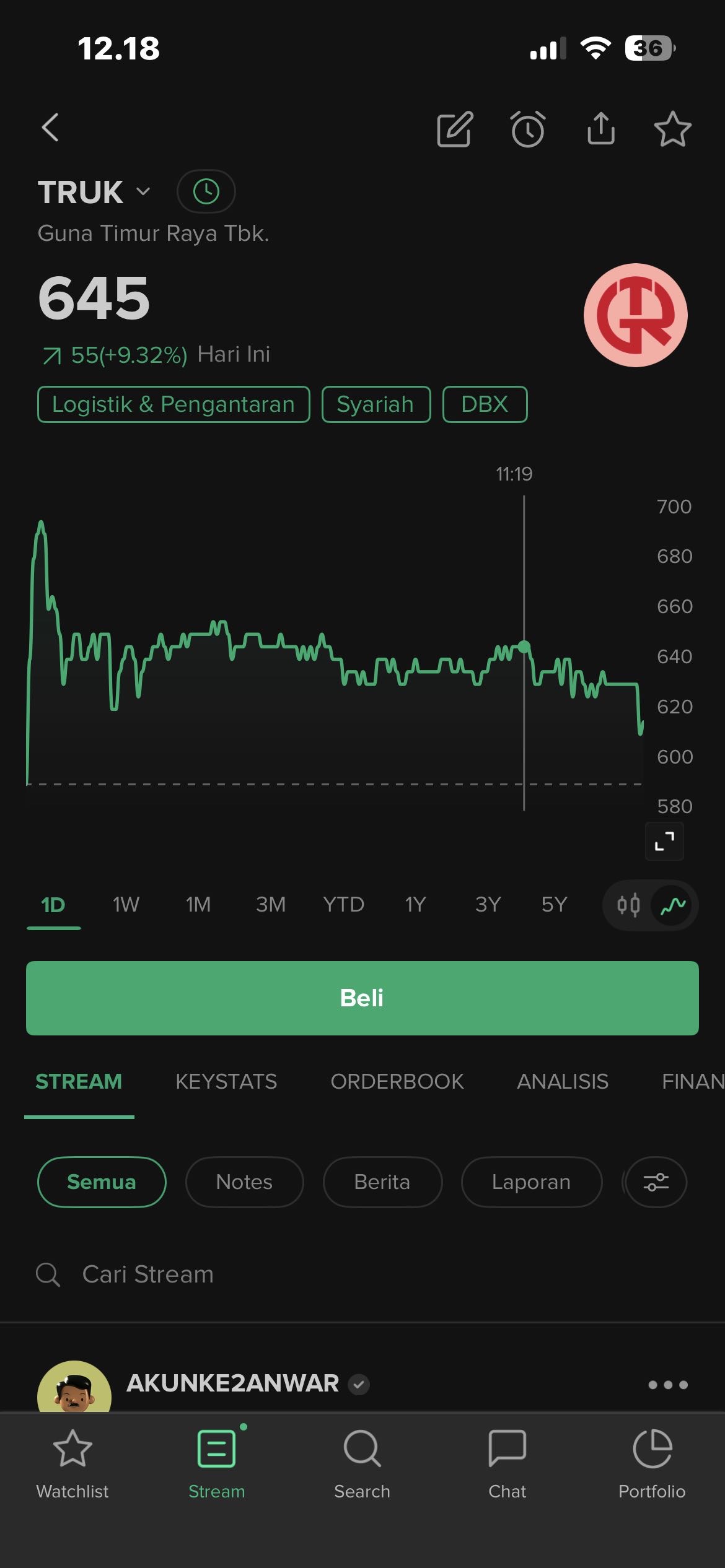Tap the green Beli button

point(362,998)
